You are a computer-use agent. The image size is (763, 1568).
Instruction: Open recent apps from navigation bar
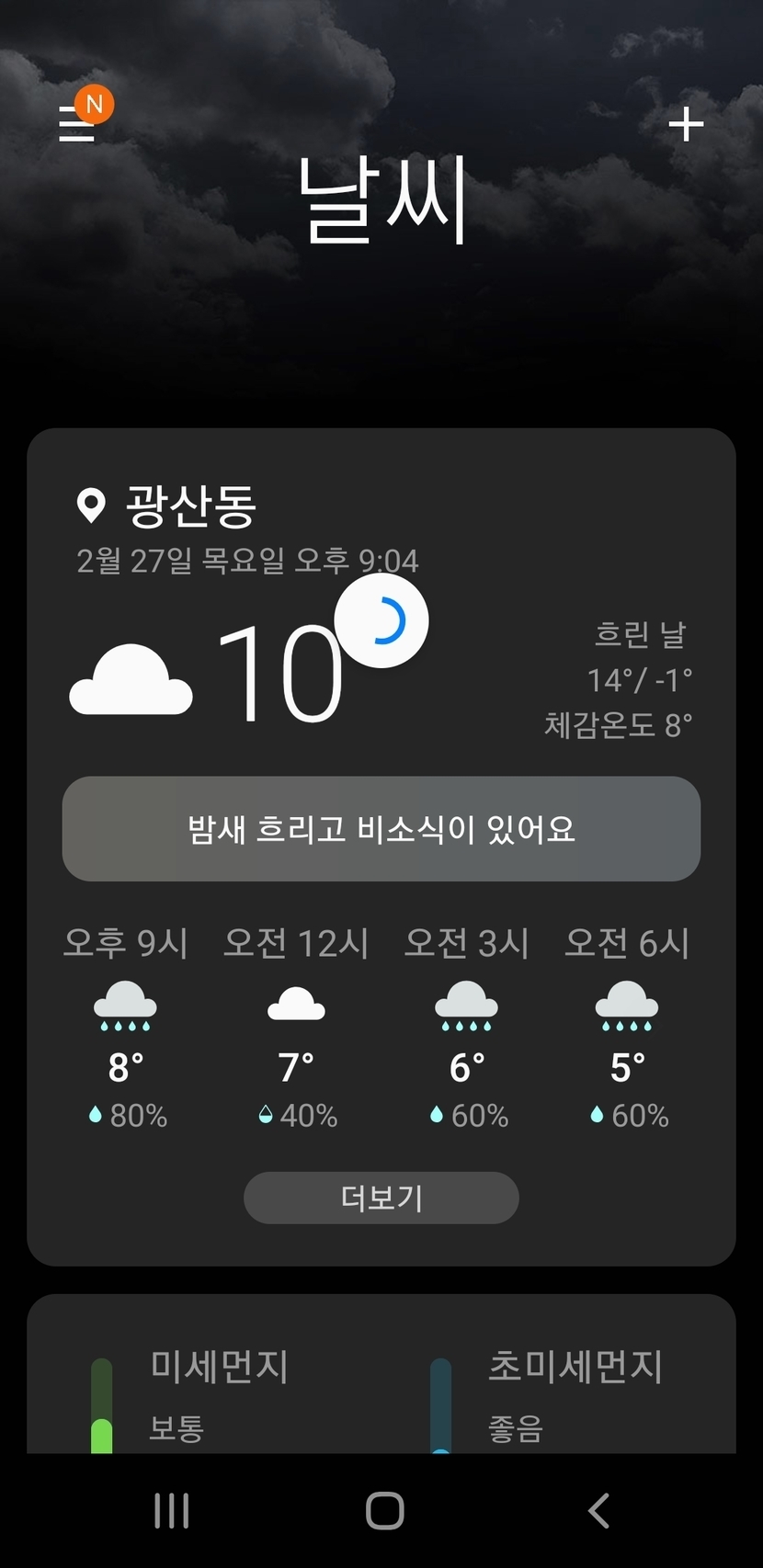171,1510
